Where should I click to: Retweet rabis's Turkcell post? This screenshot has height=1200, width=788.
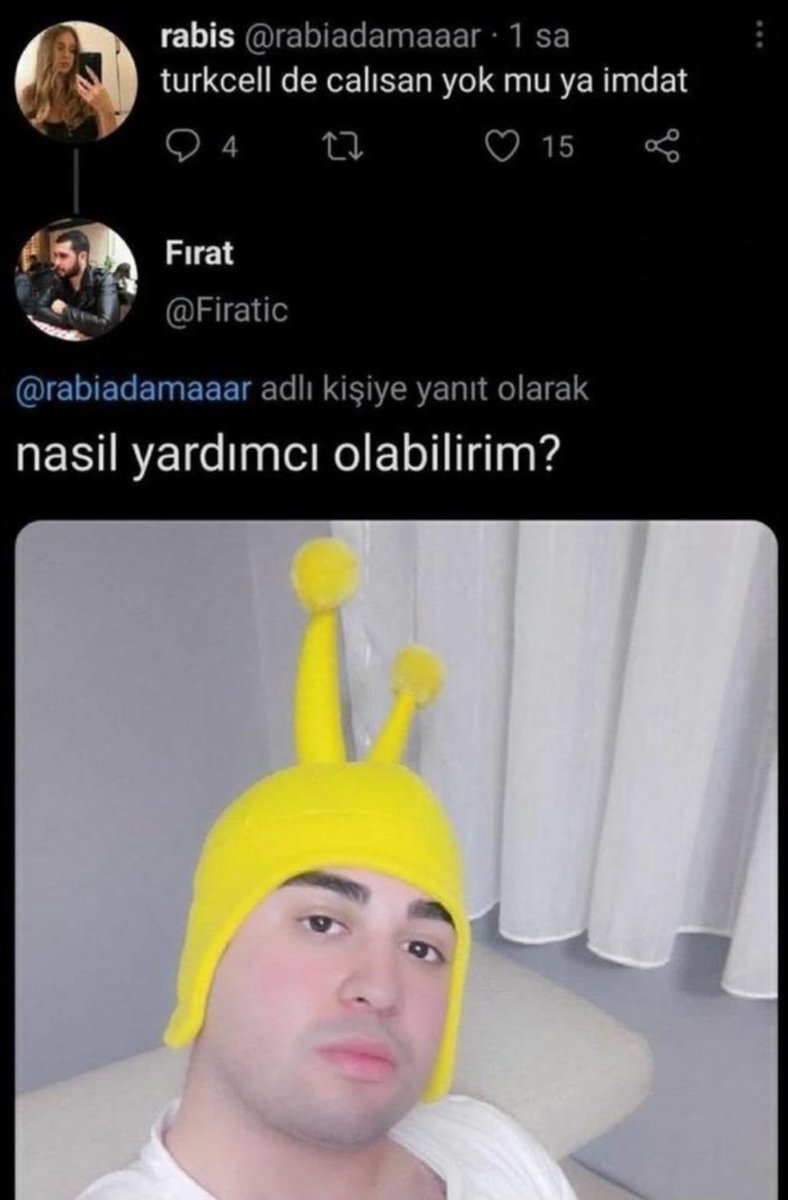[343, 148]
